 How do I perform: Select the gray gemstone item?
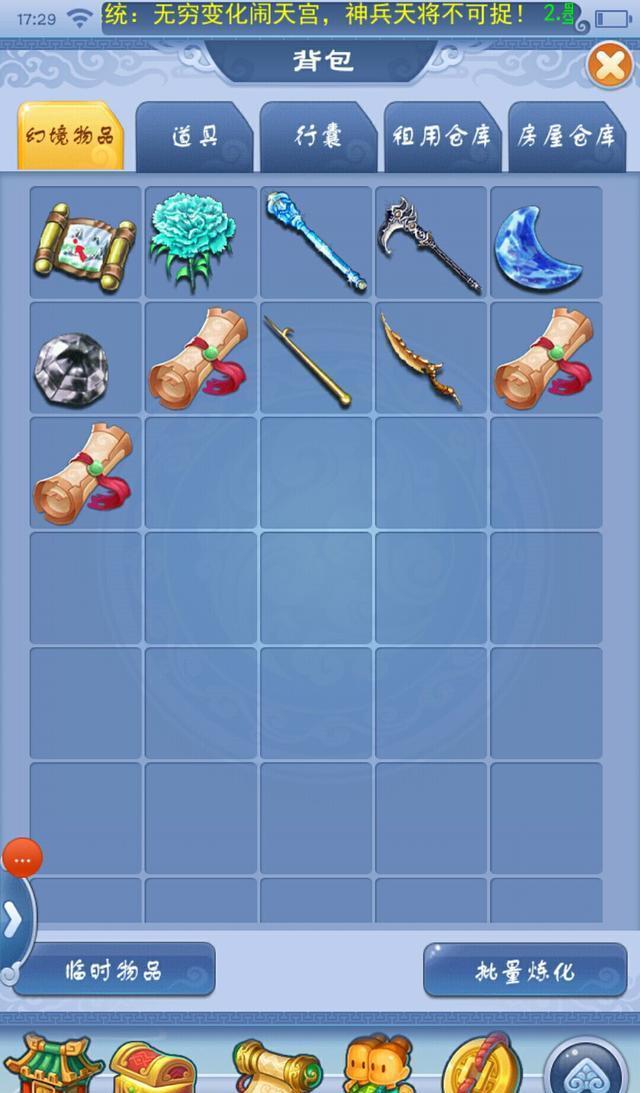(x=86, y=358)
